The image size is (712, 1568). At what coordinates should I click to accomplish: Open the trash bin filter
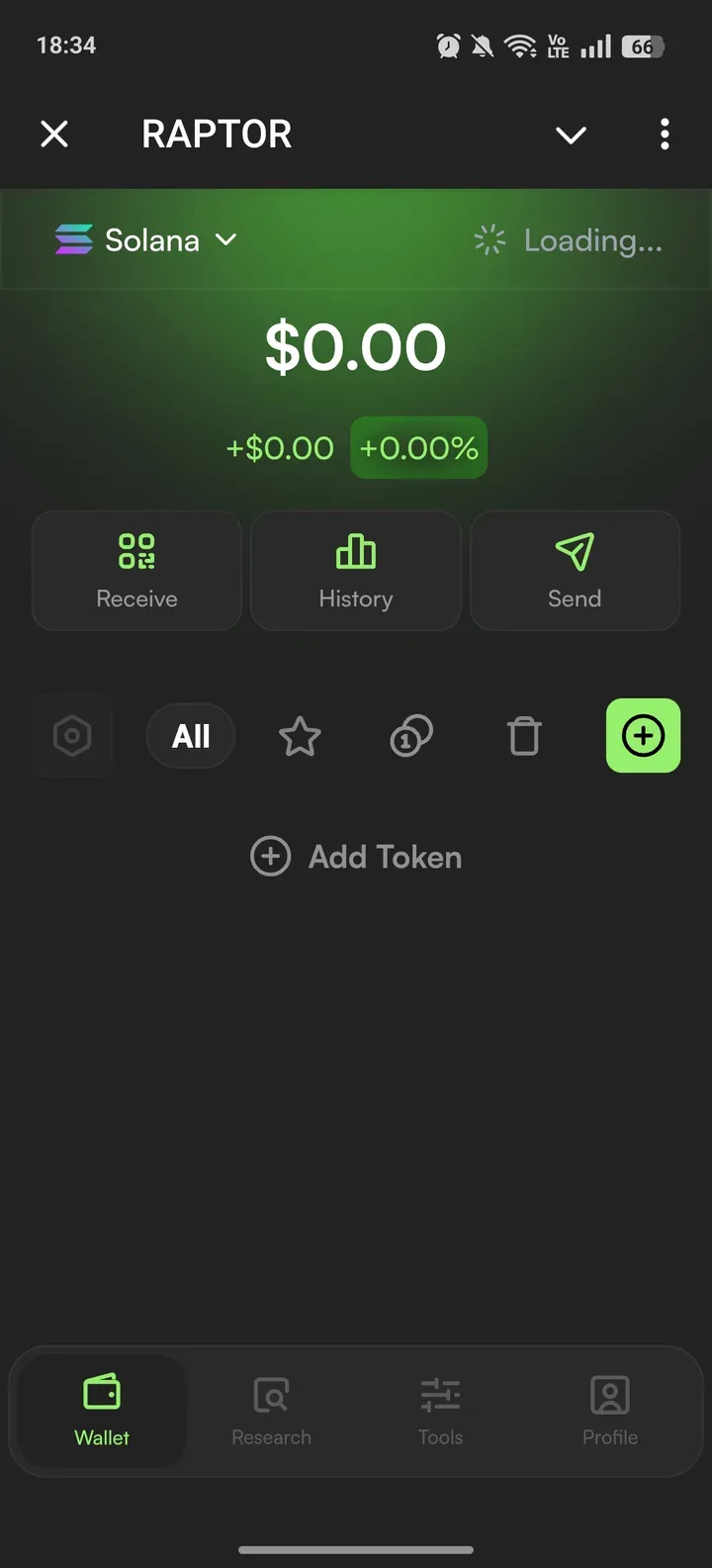coord(524,737)
